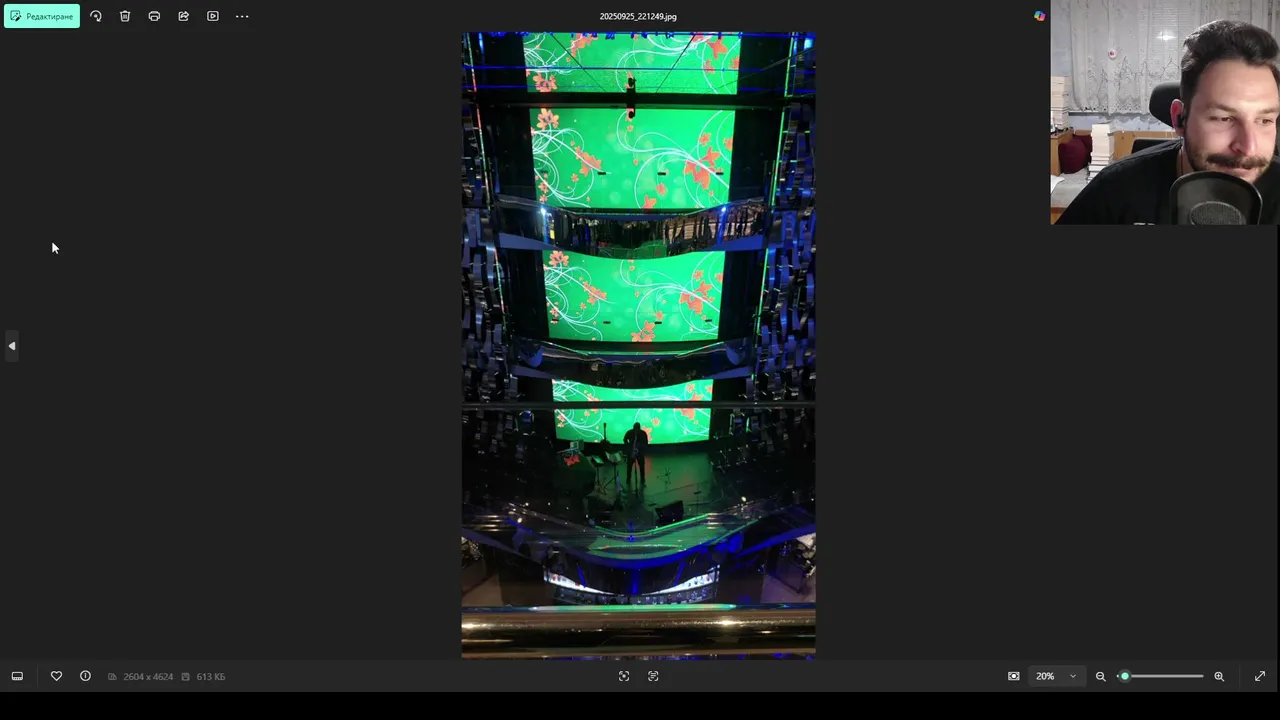Tap the visual search scan icon
The height and width of the screenshot is (720, 1280).
tap(624, 676)
